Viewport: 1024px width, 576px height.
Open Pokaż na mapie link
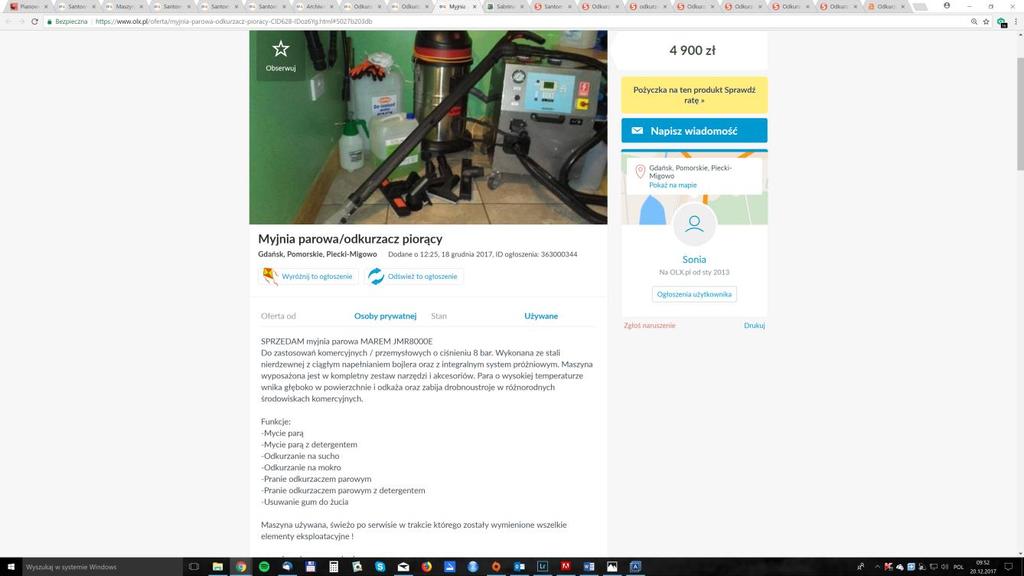point(672,185)
